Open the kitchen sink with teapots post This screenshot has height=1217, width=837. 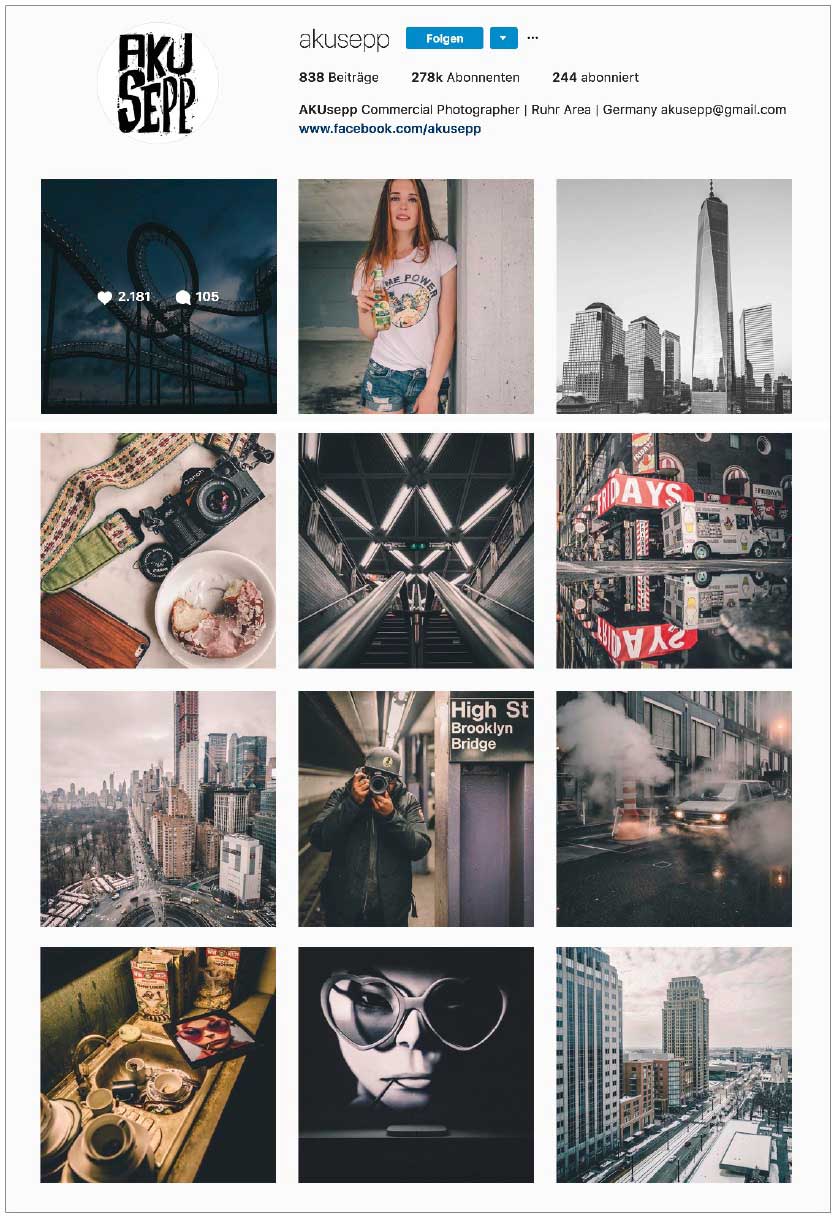pyautogui.click(x=158, y=1065)
